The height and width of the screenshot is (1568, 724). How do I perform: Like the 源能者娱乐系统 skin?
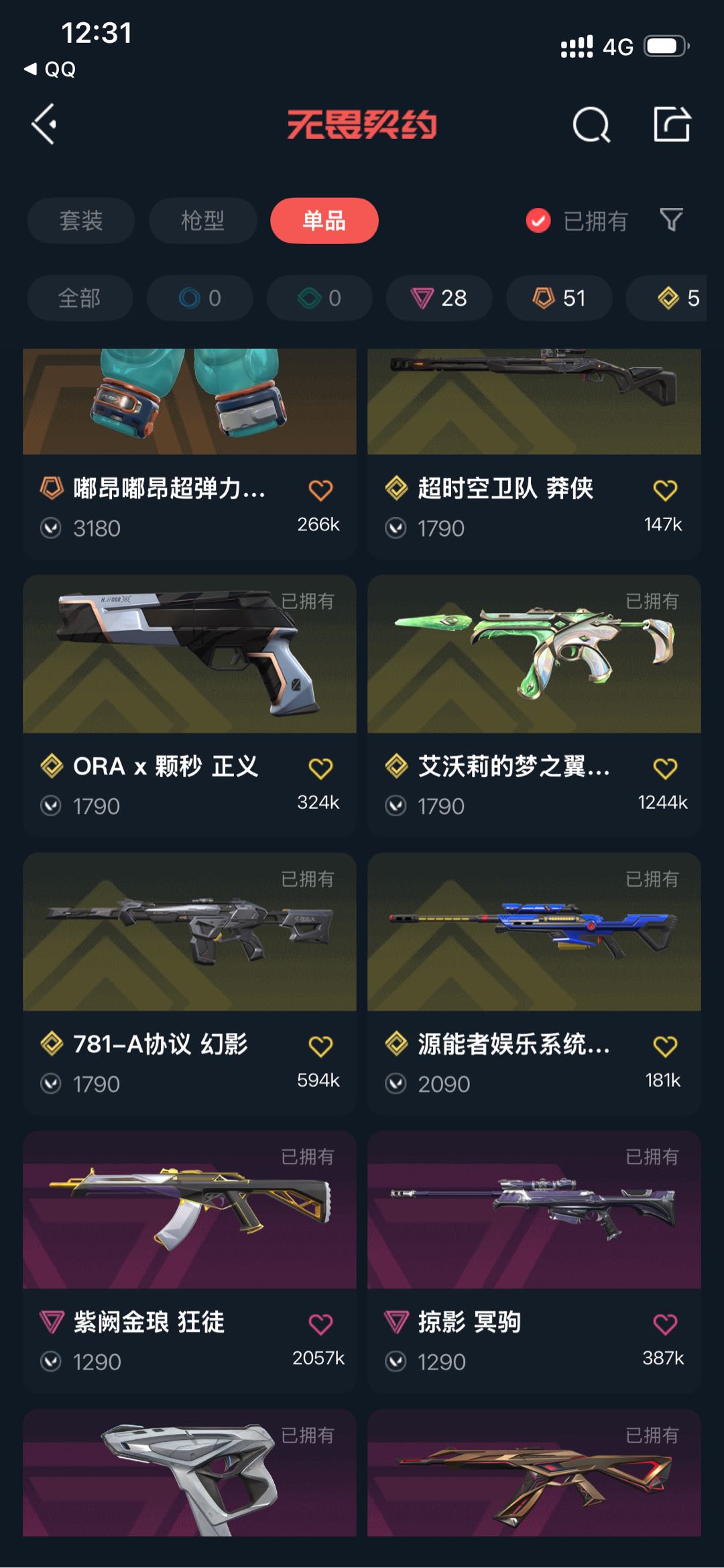pos(665,1046)
